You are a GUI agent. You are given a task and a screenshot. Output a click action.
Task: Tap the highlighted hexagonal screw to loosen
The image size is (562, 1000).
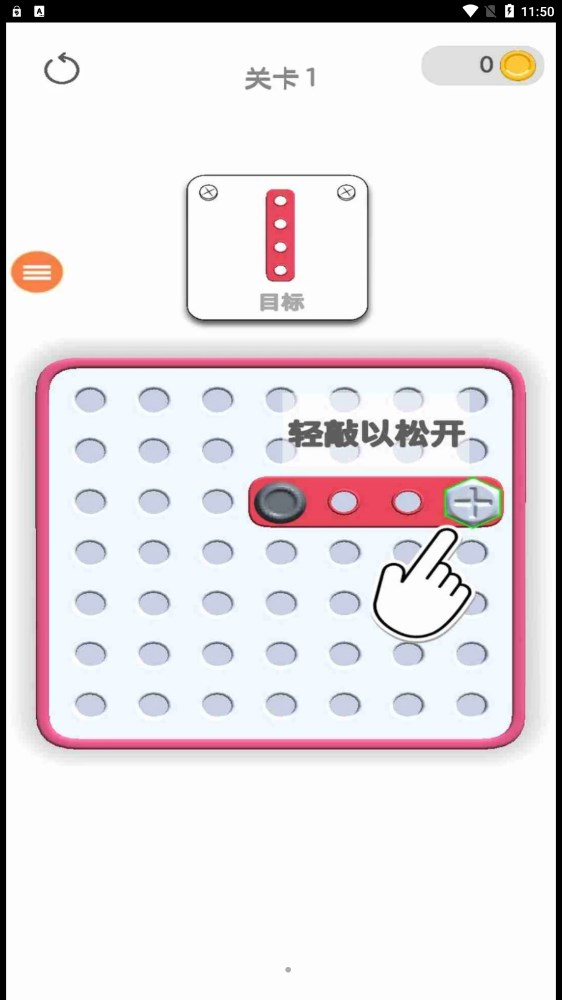coord(472,503)
